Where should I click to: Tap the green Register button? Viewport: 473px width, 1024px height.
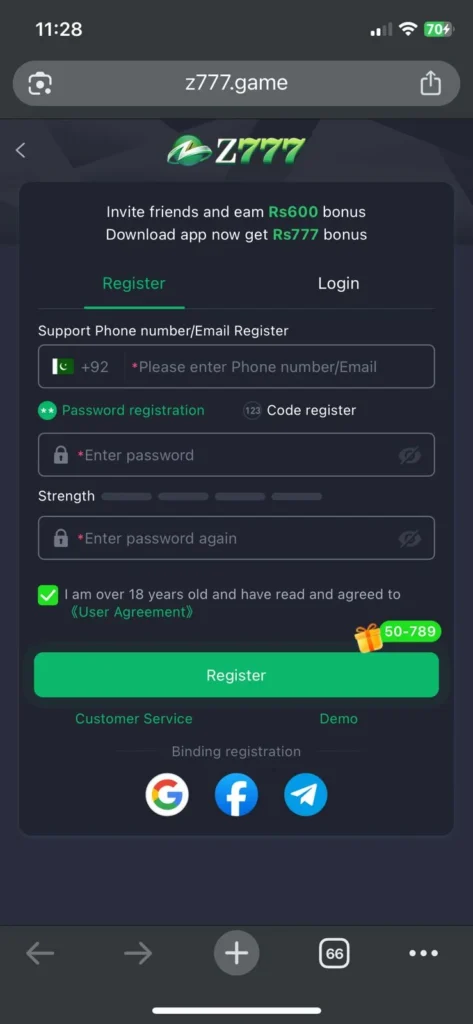[236, 675]
